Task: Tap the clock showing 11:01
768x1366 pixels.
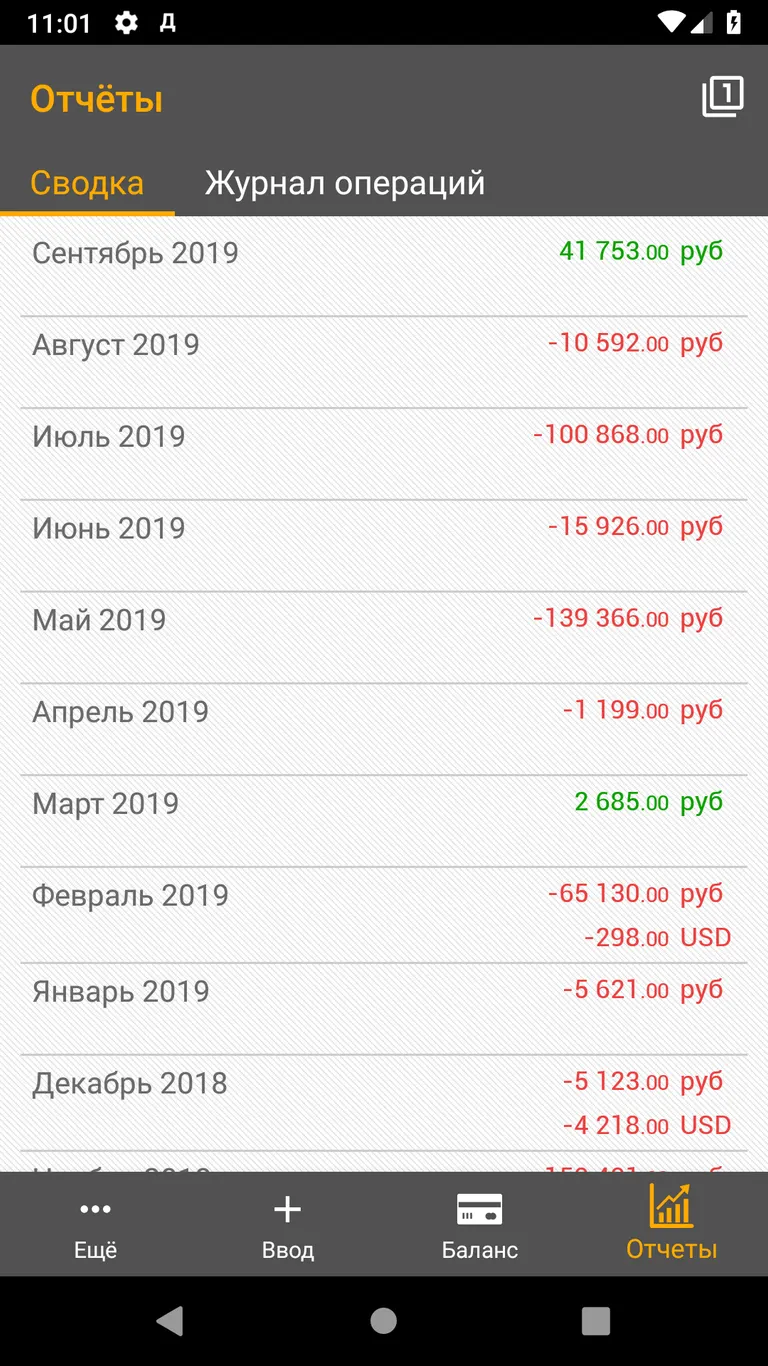Action: point(62,22)
